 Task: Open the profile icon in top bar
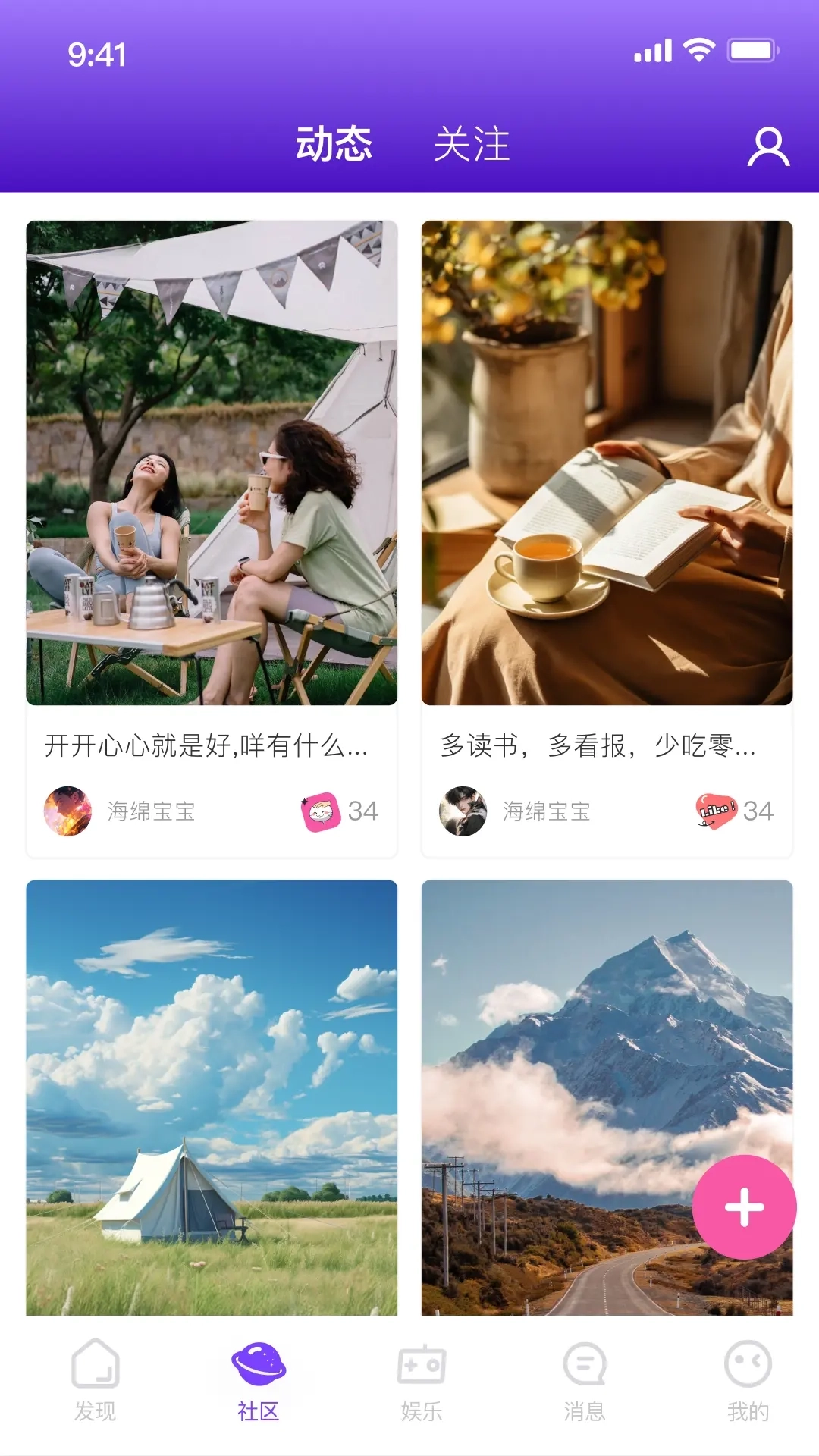coord(768,146)
